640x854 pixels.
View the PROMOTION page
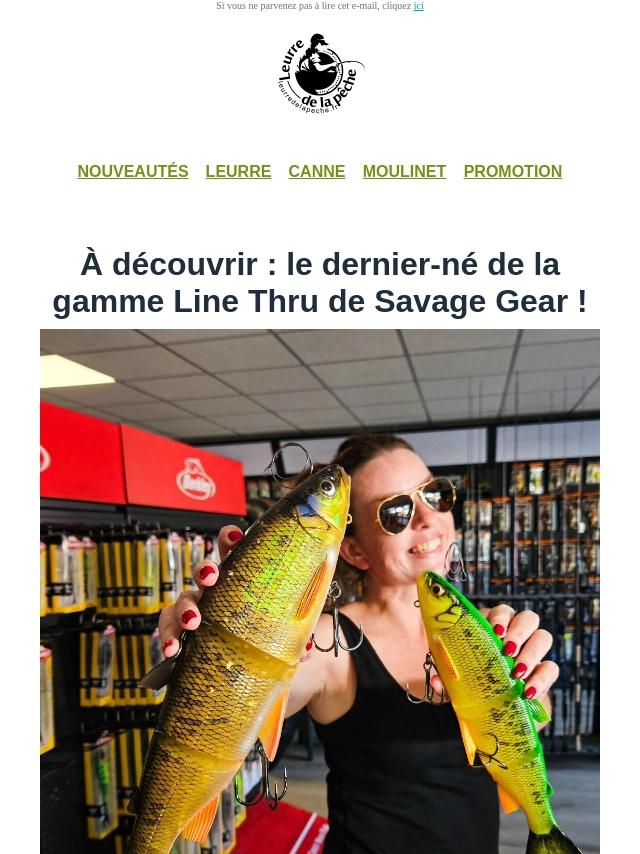(x=512, y=172)
